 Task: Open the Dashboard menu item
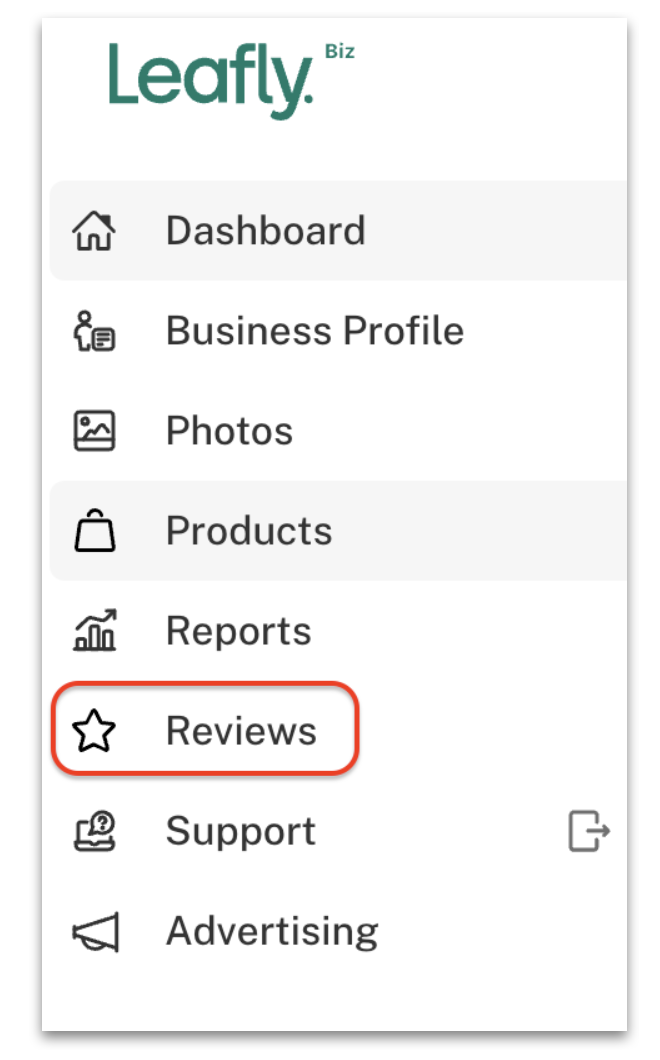[x=338, y=231]
